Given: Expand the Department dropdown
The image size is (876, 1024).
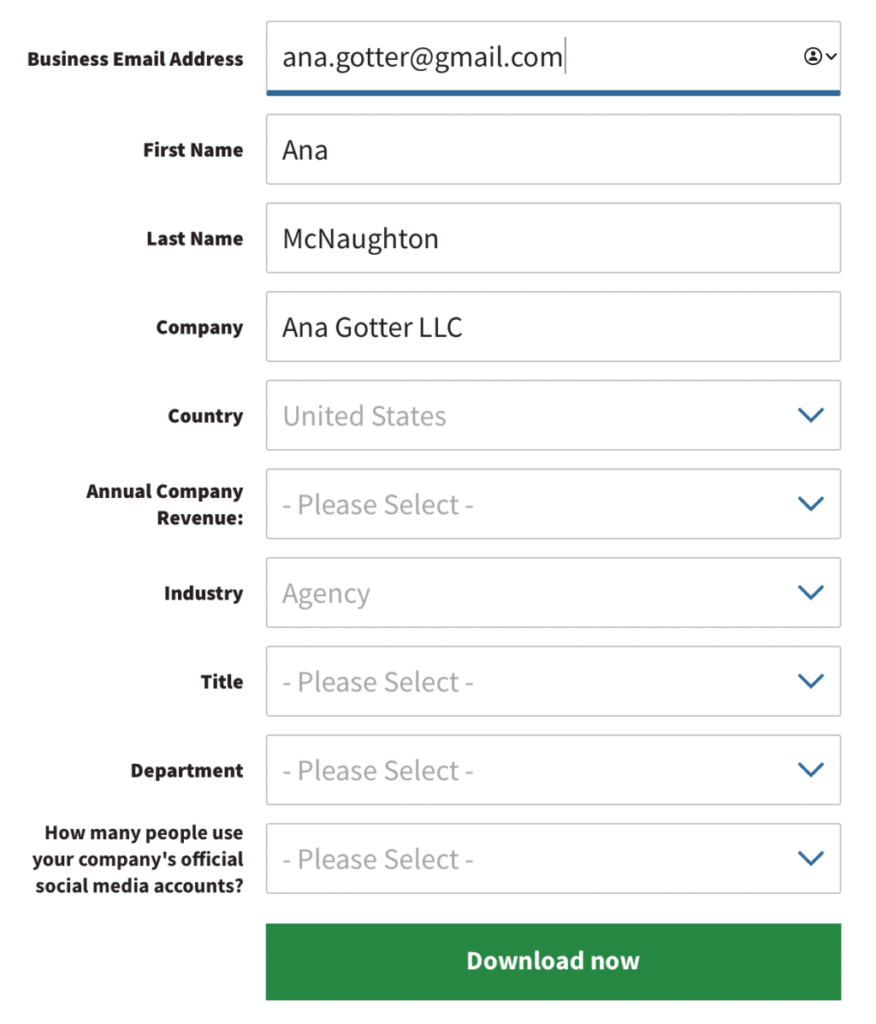Looking at the screenshot, I should pyautogui.click(x=552, y=770).
